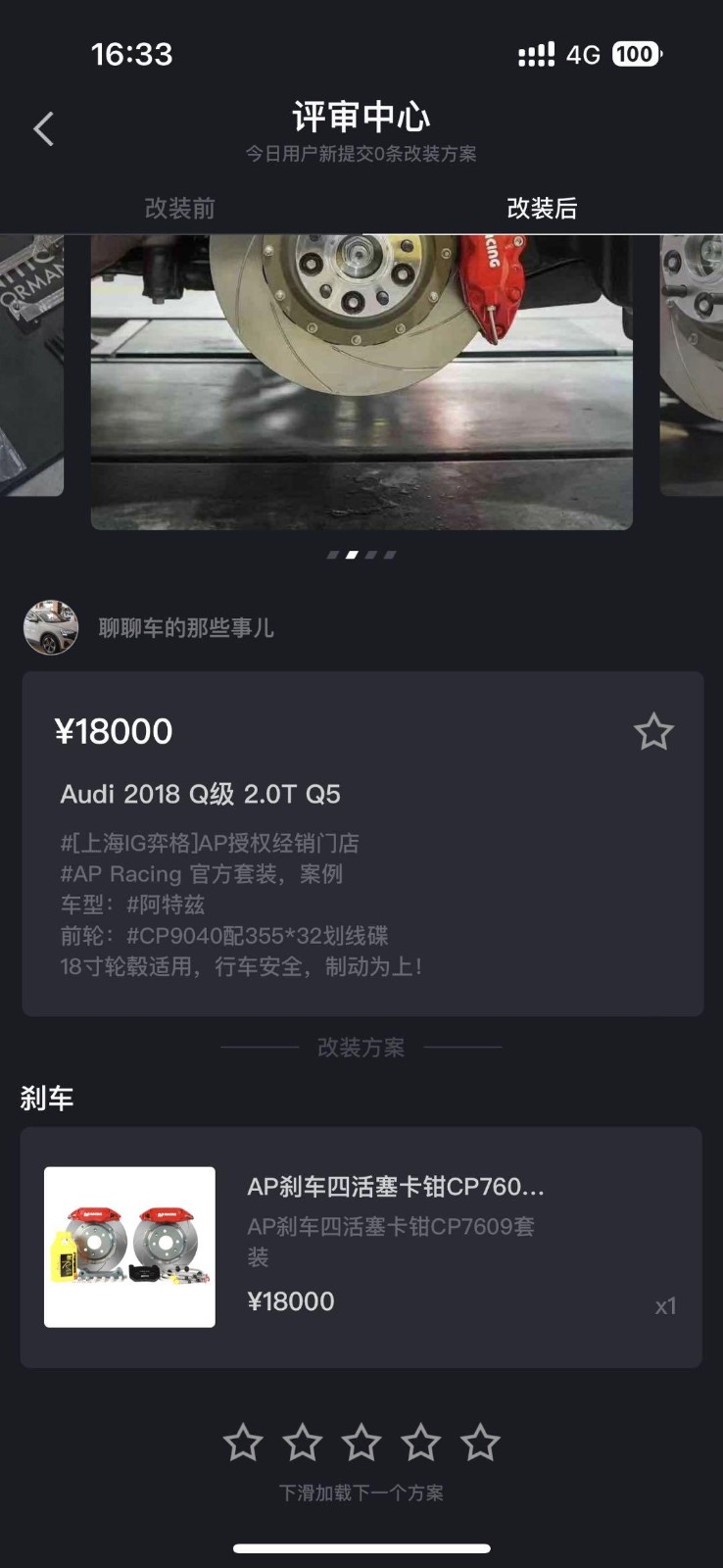Switch to the 改装后 tab
This screenshot has height=1568, width=723.
[542, 208]
